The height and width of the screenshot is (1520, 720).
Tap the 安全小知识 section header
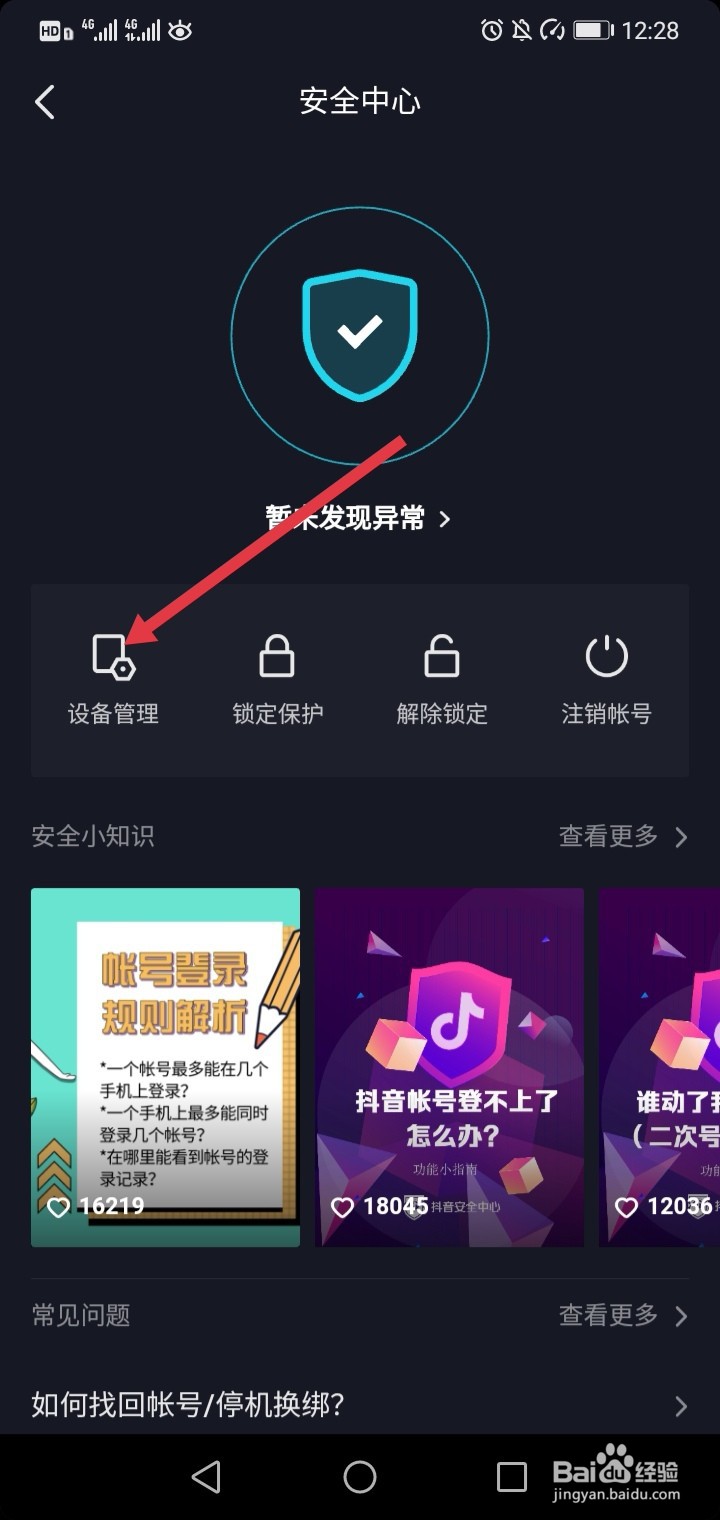click(91, 837)
